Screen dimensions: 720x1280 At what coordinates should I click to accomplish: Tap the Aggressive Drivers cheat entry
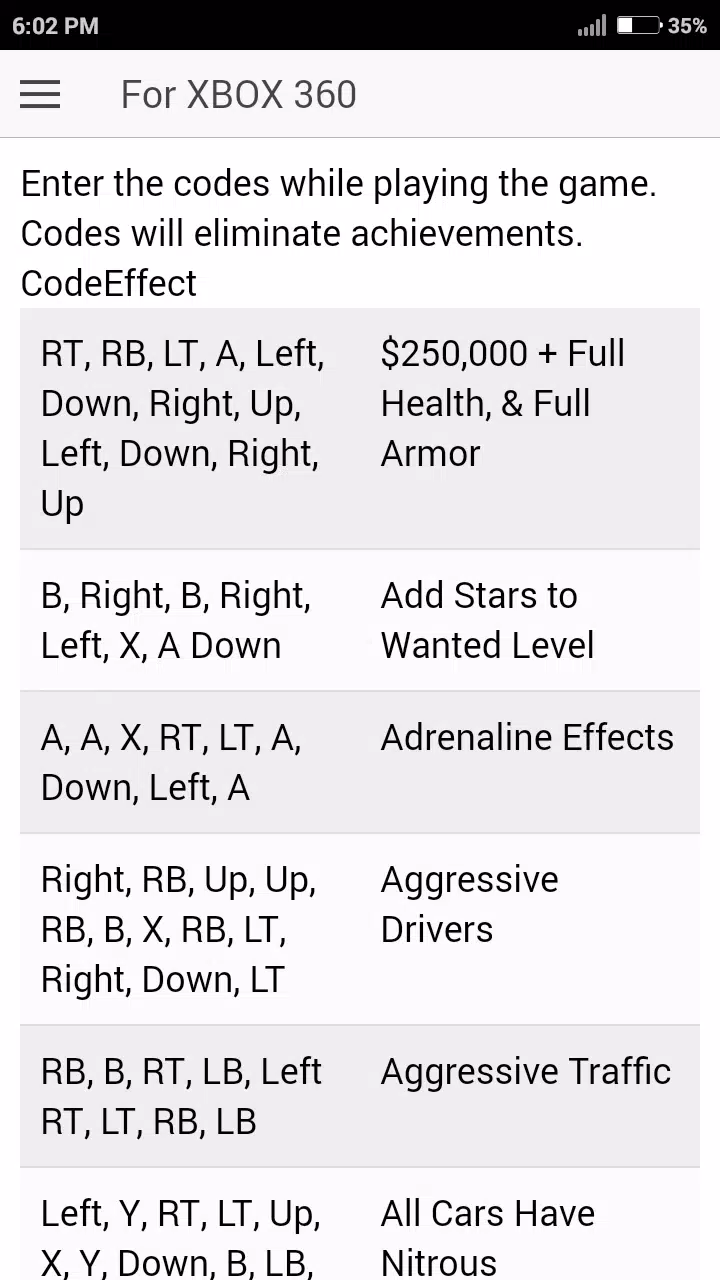pyautogui.click(x=360, y=929)
